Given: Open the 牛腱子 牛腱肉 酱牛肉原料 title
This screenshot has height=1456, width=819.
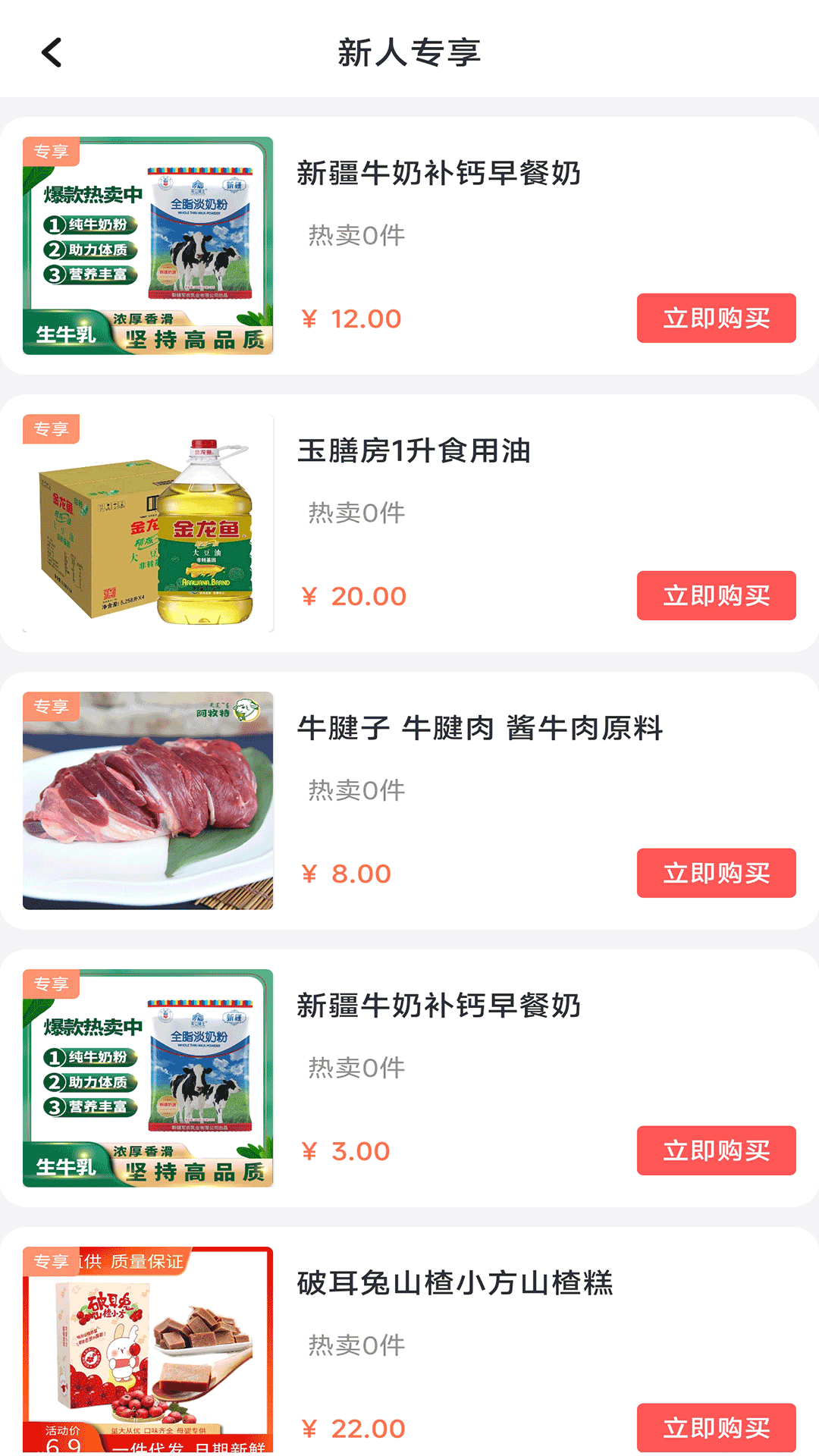Looking at the screenshot, I should (480, 728).
